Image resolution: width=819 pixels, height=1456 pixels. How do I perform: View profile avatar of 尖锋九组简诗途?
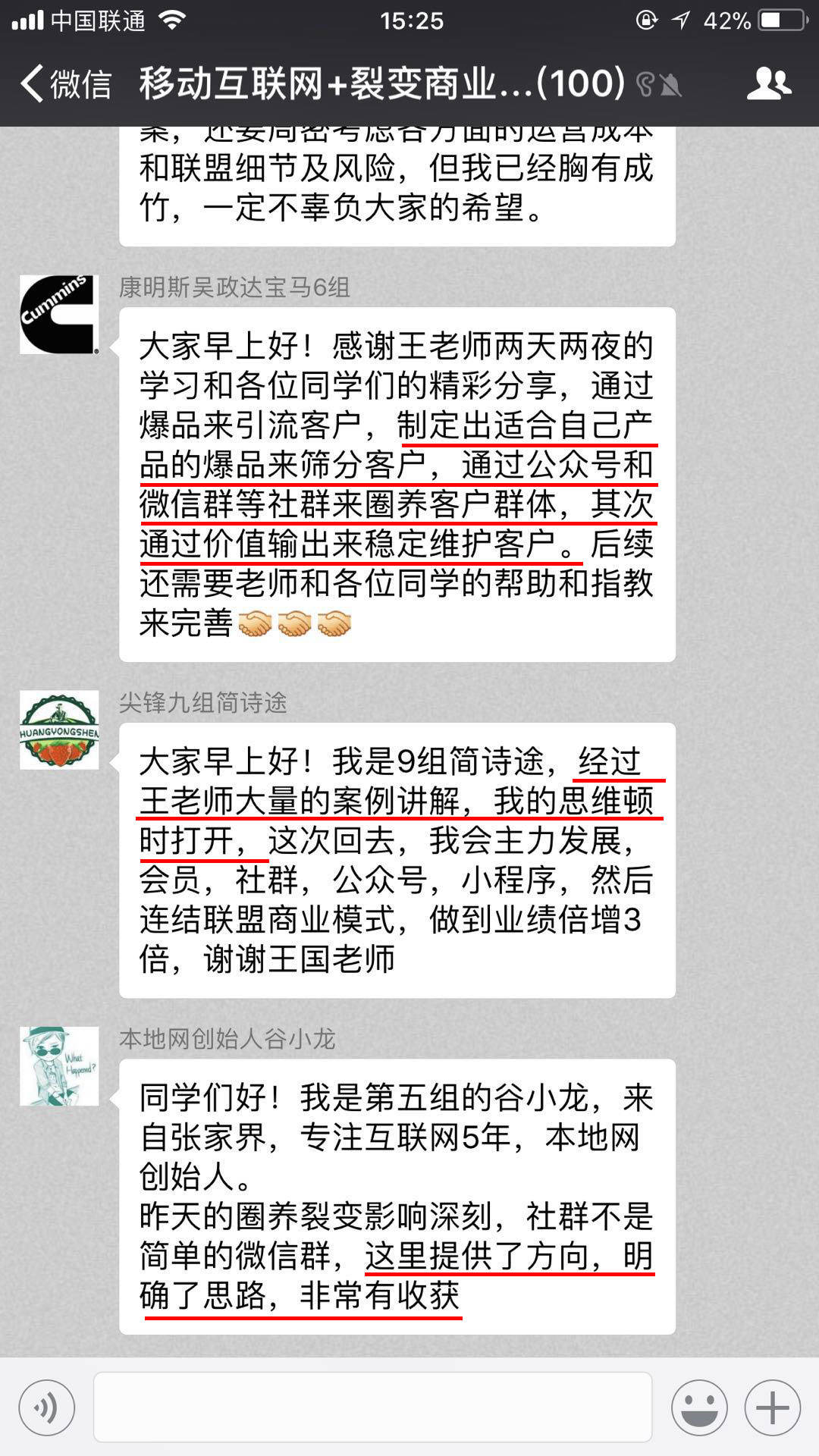coord(59,730)
